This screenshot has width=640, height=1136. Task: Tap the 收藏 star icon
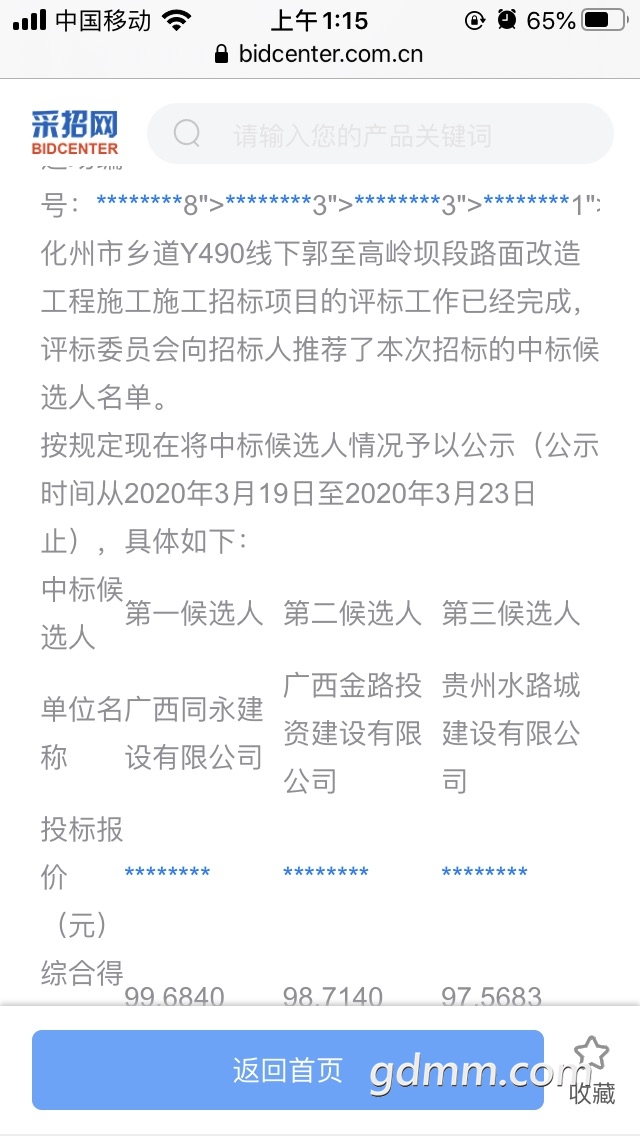pos(592,1055)
